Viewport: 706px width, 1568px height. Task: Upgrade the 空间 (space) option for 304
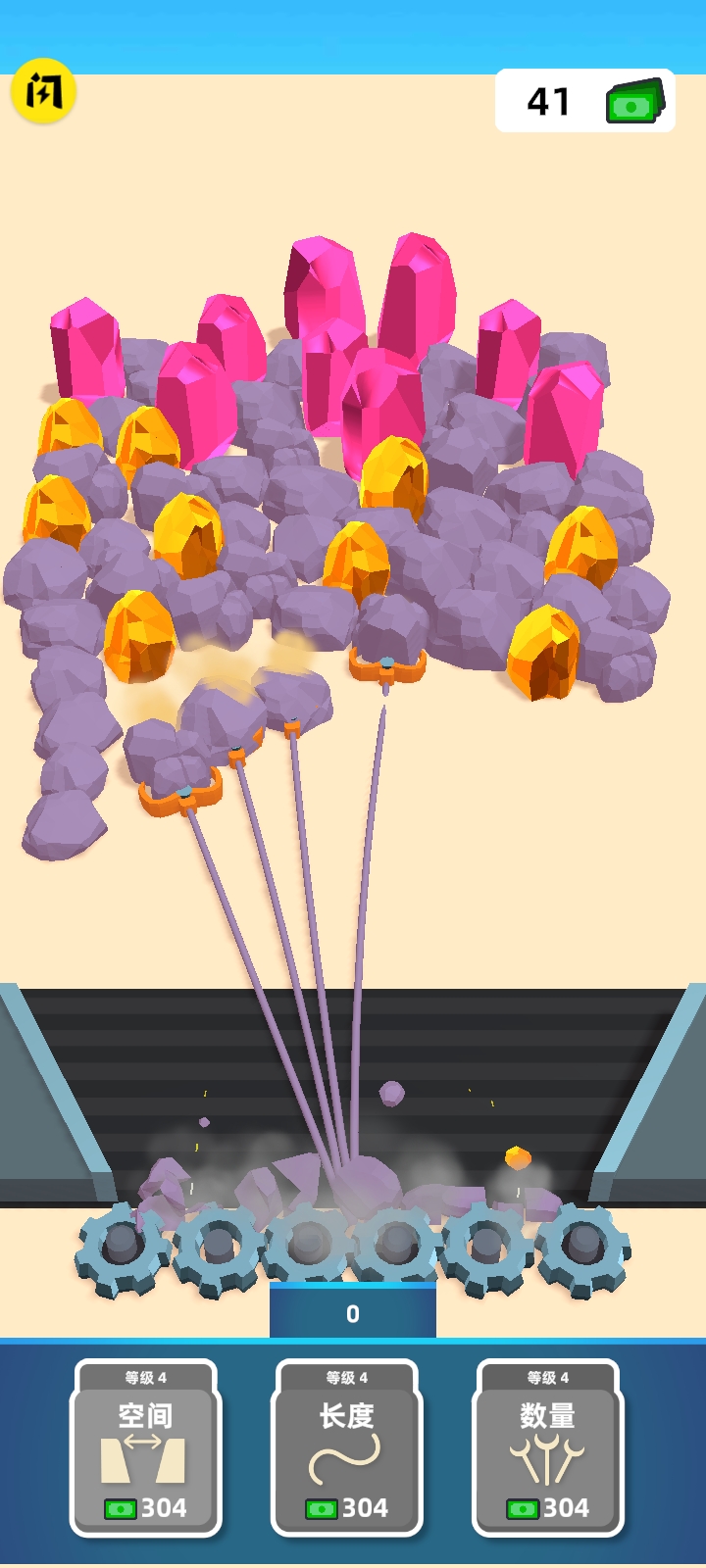click(146, 1447)
